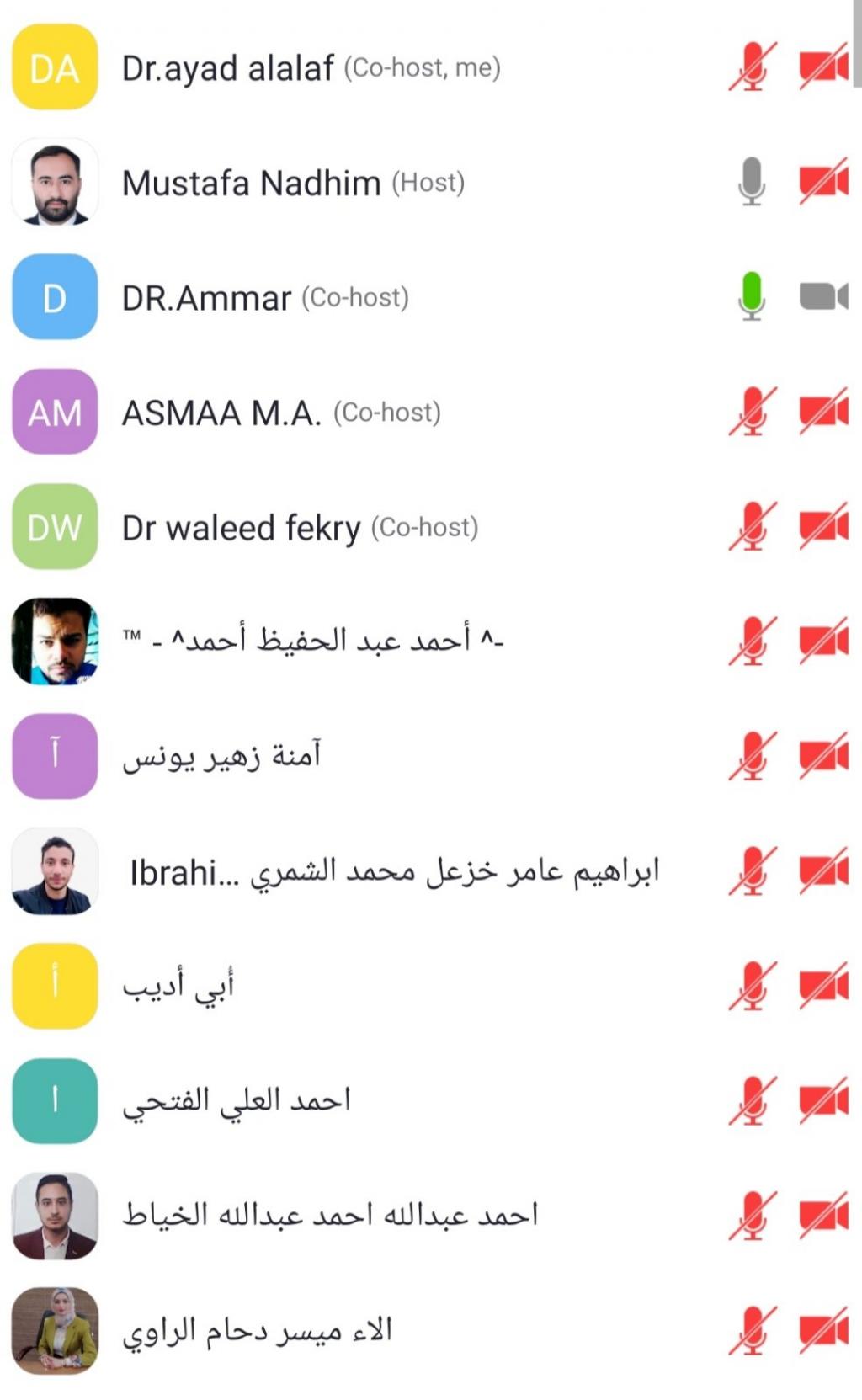This screenshot has height=1400, width=862.
Task: Select Mustafa Nadhim in participants list
Action: click(x=251, y=183)
